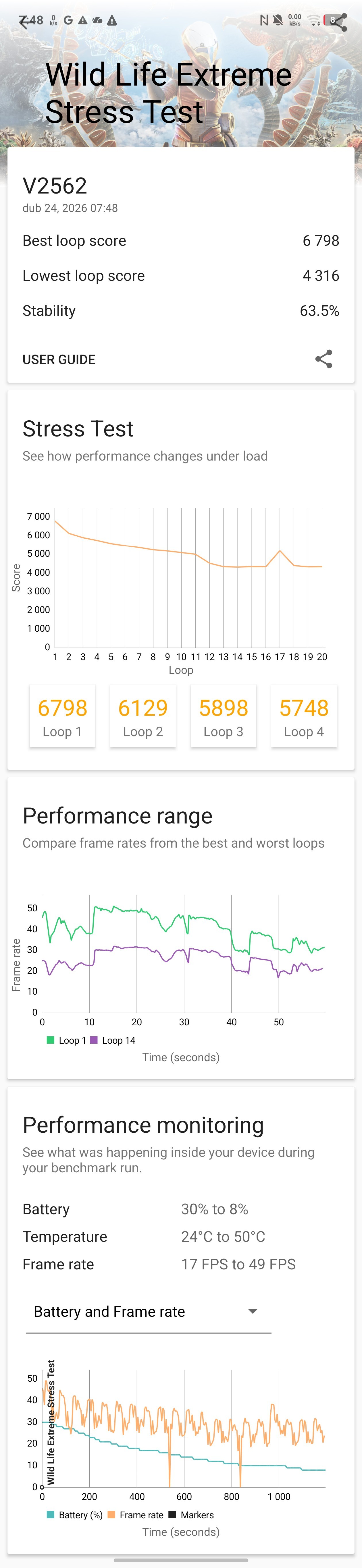Expand the Battery and Frame rate dropdown
Viewport: 362px width, 1568px height.
(x=148, y=1312)
